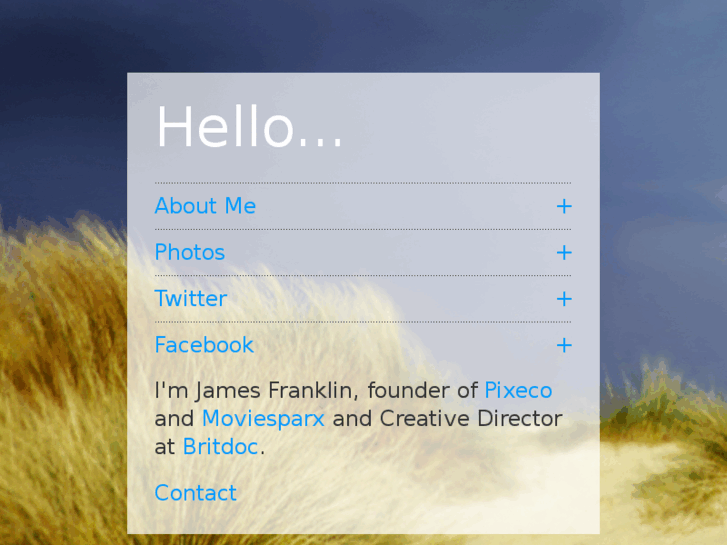Open the Pixeco link
The width and height of the screenshot is (727, 545).
tap(518, 390)
